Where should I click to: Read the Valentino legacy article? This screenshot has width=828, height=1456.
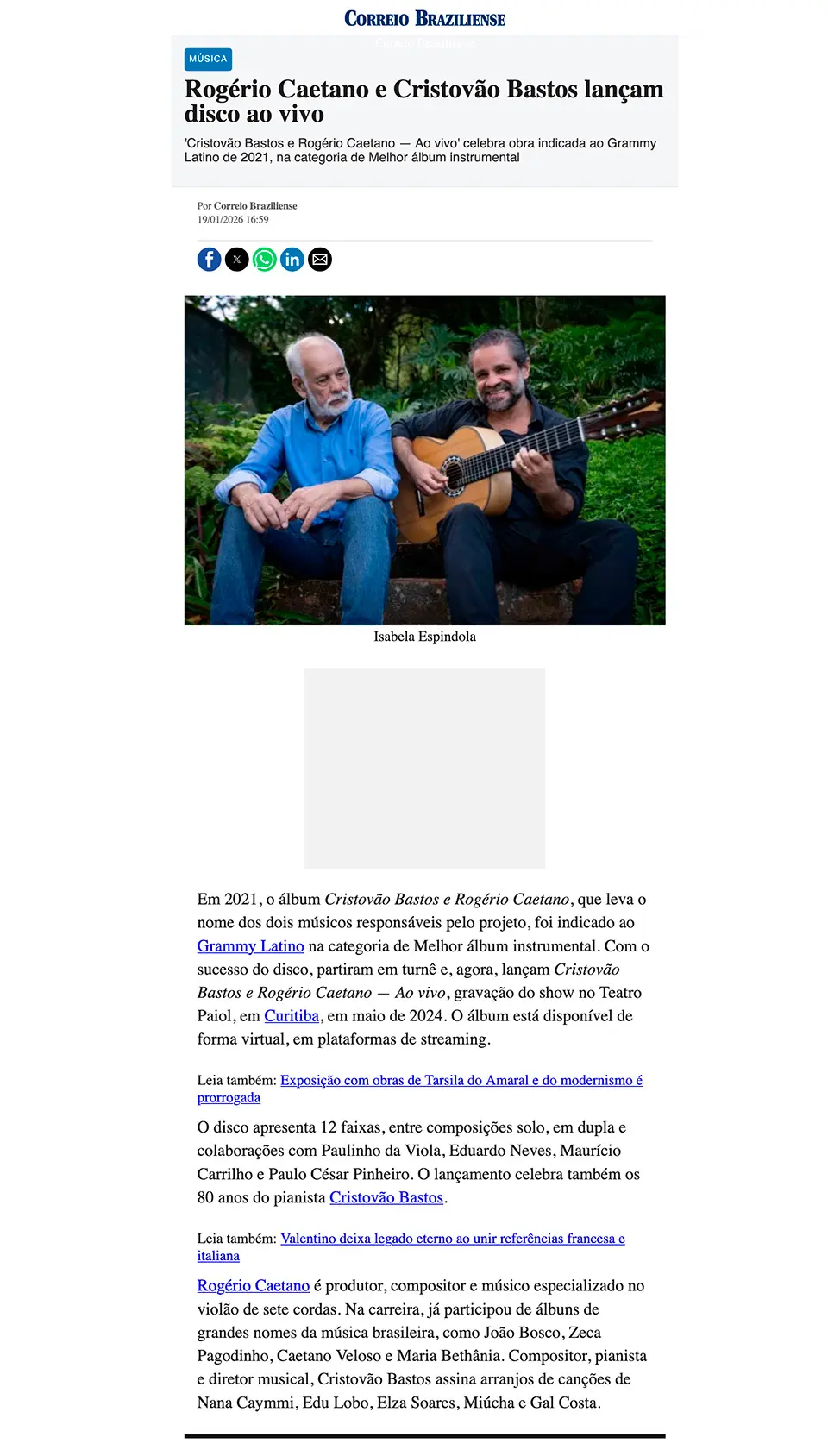click(x=452, y=1239)
